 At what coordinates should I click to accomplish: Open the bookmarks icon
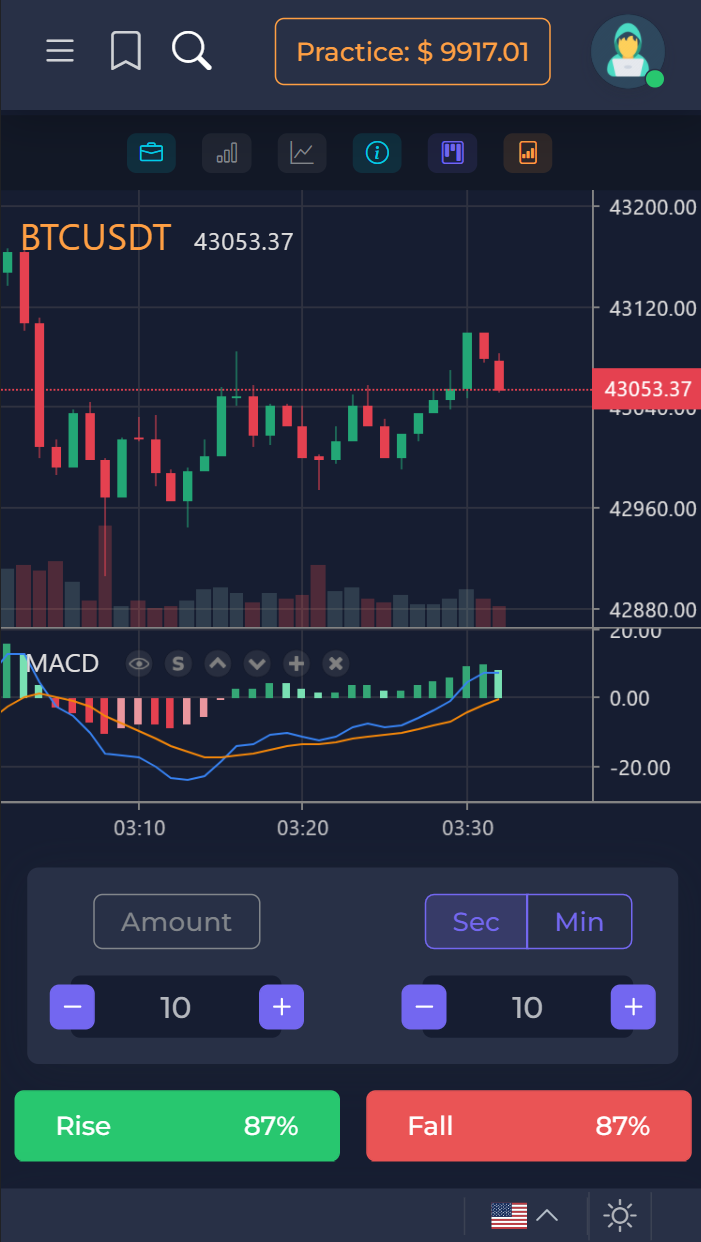tap(125, 50)
